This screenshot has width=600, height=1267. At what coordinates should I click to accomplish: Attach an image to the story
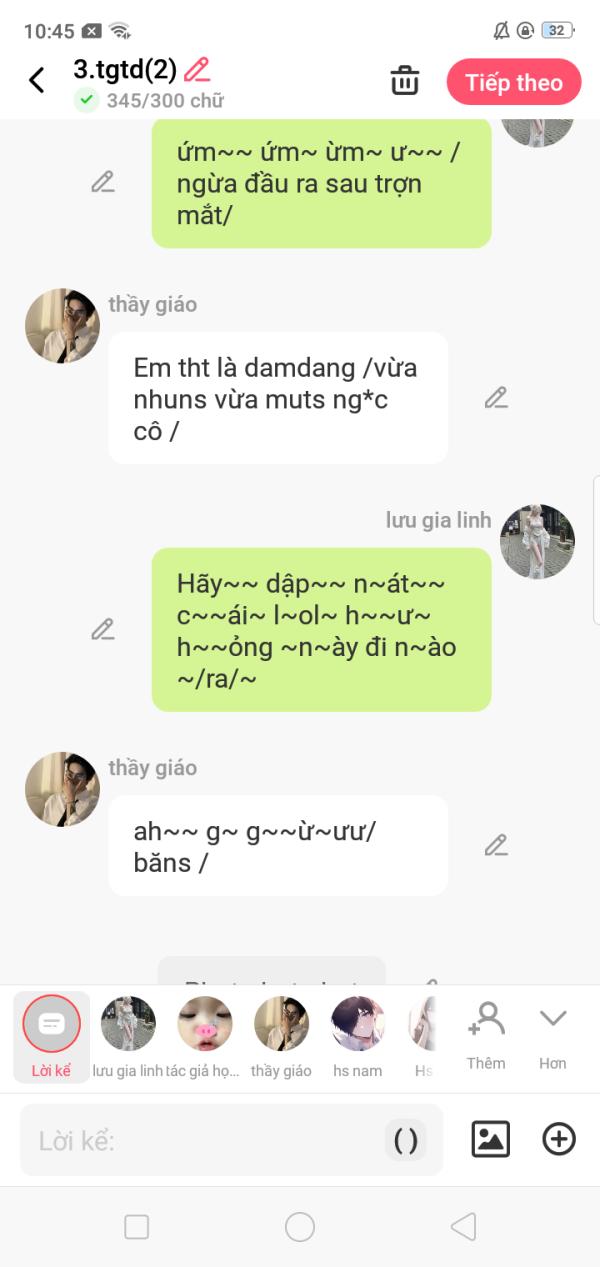[x=490, y=1139]
